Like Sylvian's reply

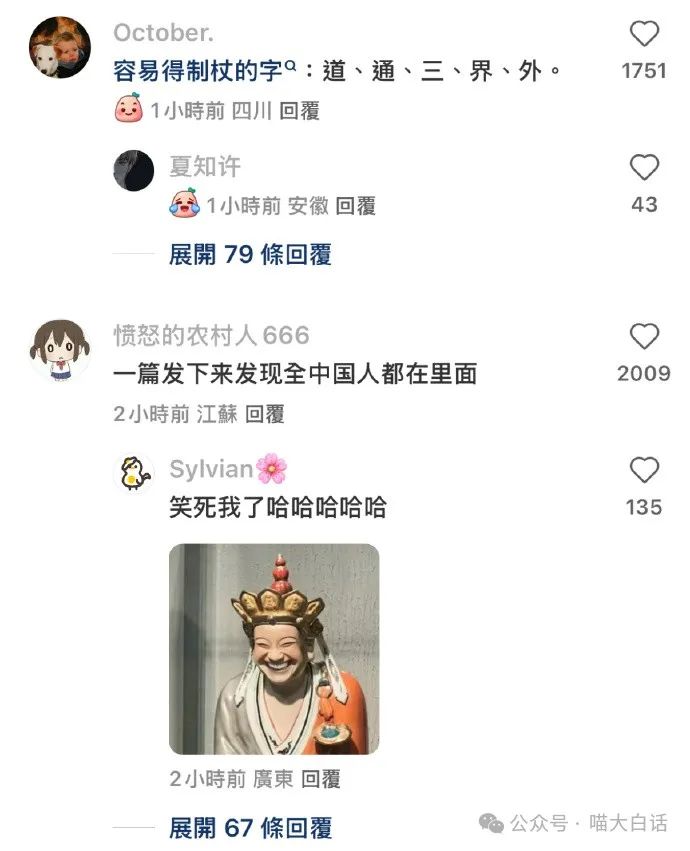pyautogui.click(x=644, y=470)
